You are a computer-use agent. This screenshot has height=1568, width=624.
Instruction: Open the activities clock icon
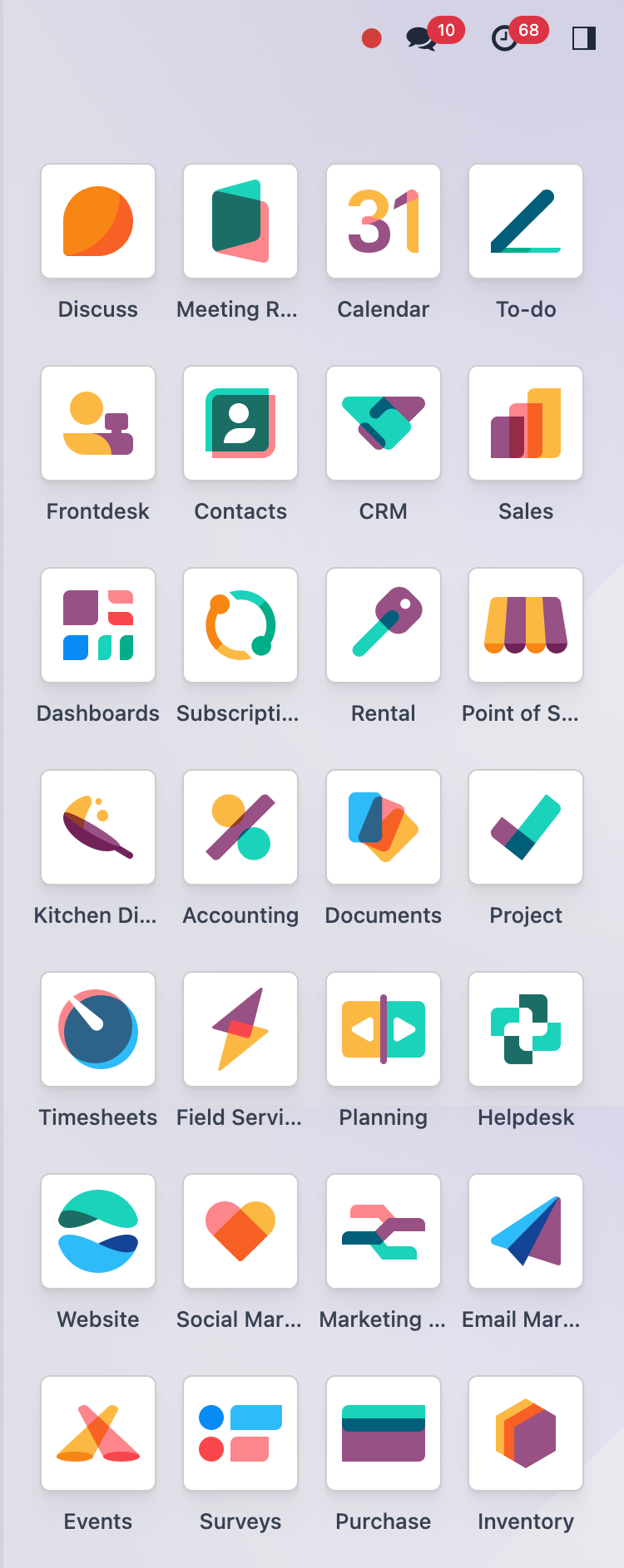pos(504,38)
